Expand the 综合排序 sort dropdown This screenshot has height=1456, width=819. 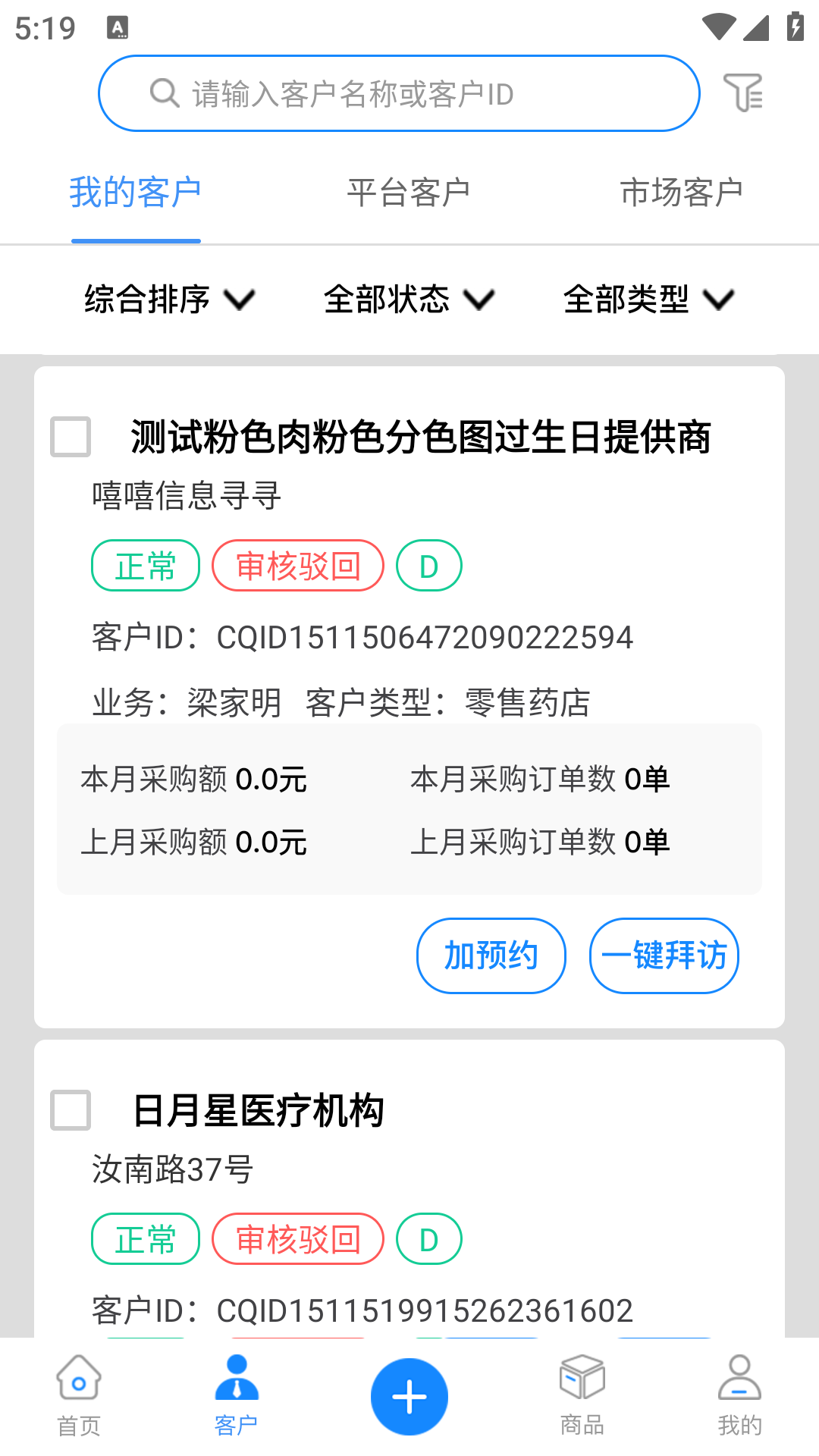tap(169, 300)
